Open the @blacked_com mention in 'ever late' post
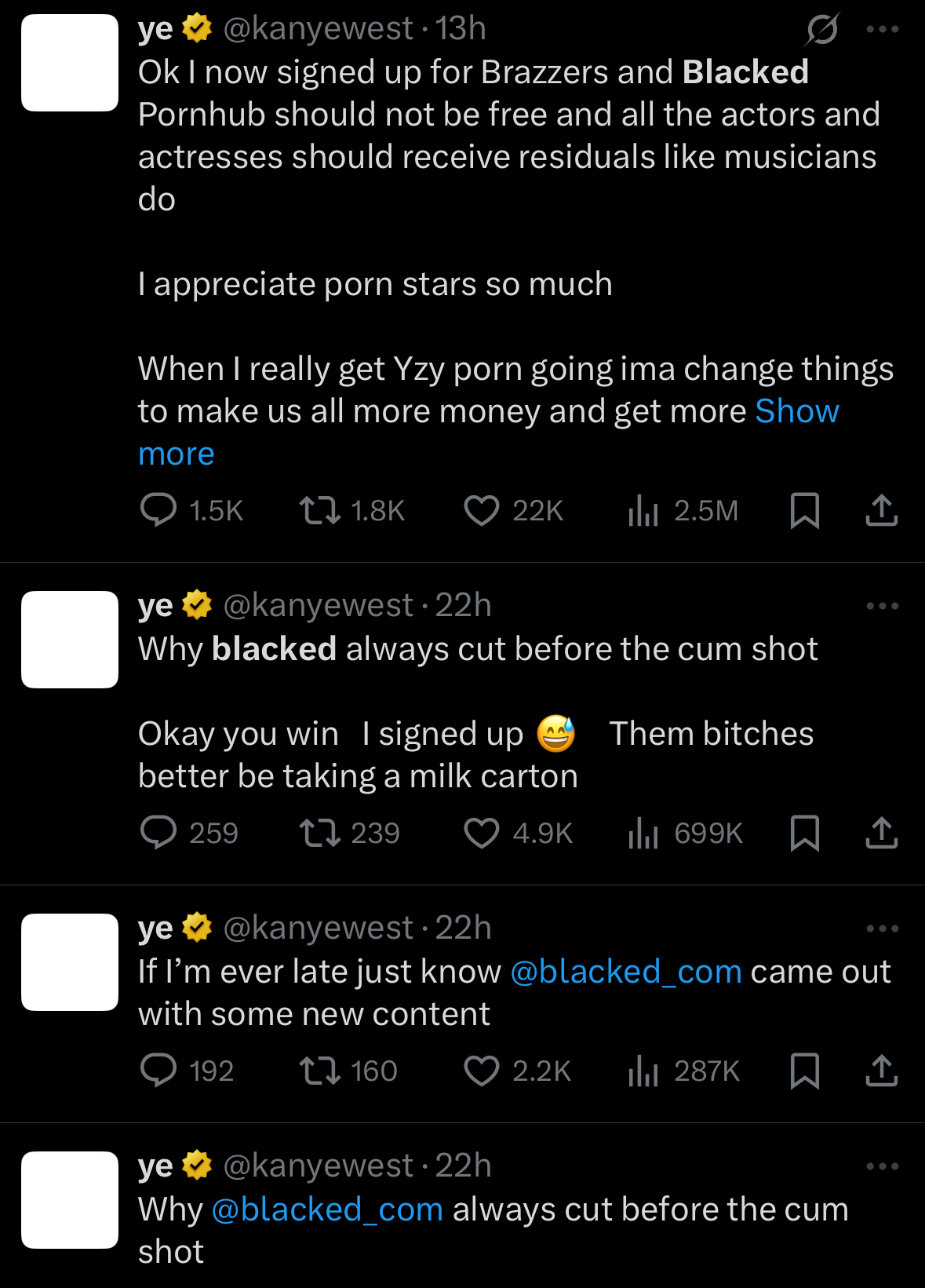 pos(625,972)
